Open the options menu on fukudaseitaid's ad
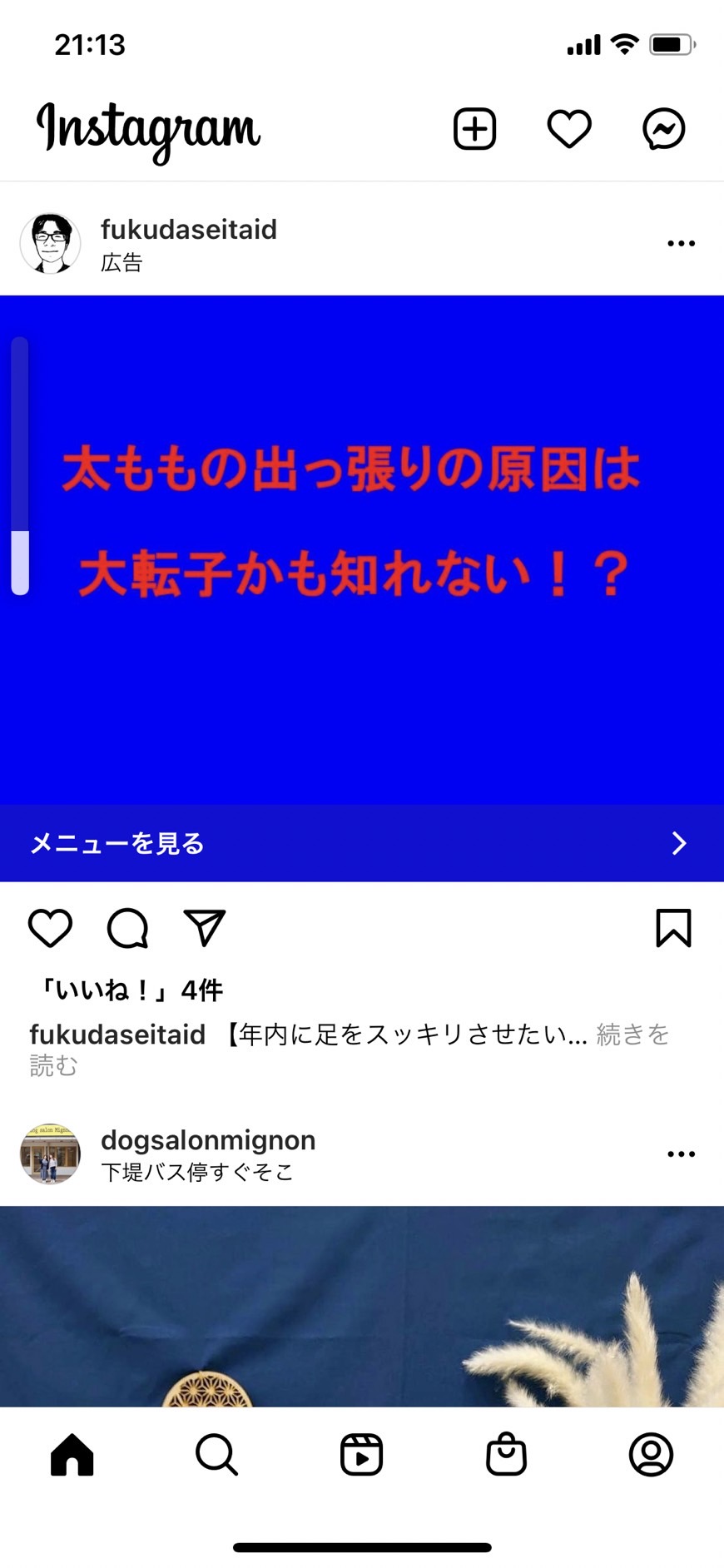Image resolution: width=724 pixels, height=1568 pixels. tap(681, 243)
